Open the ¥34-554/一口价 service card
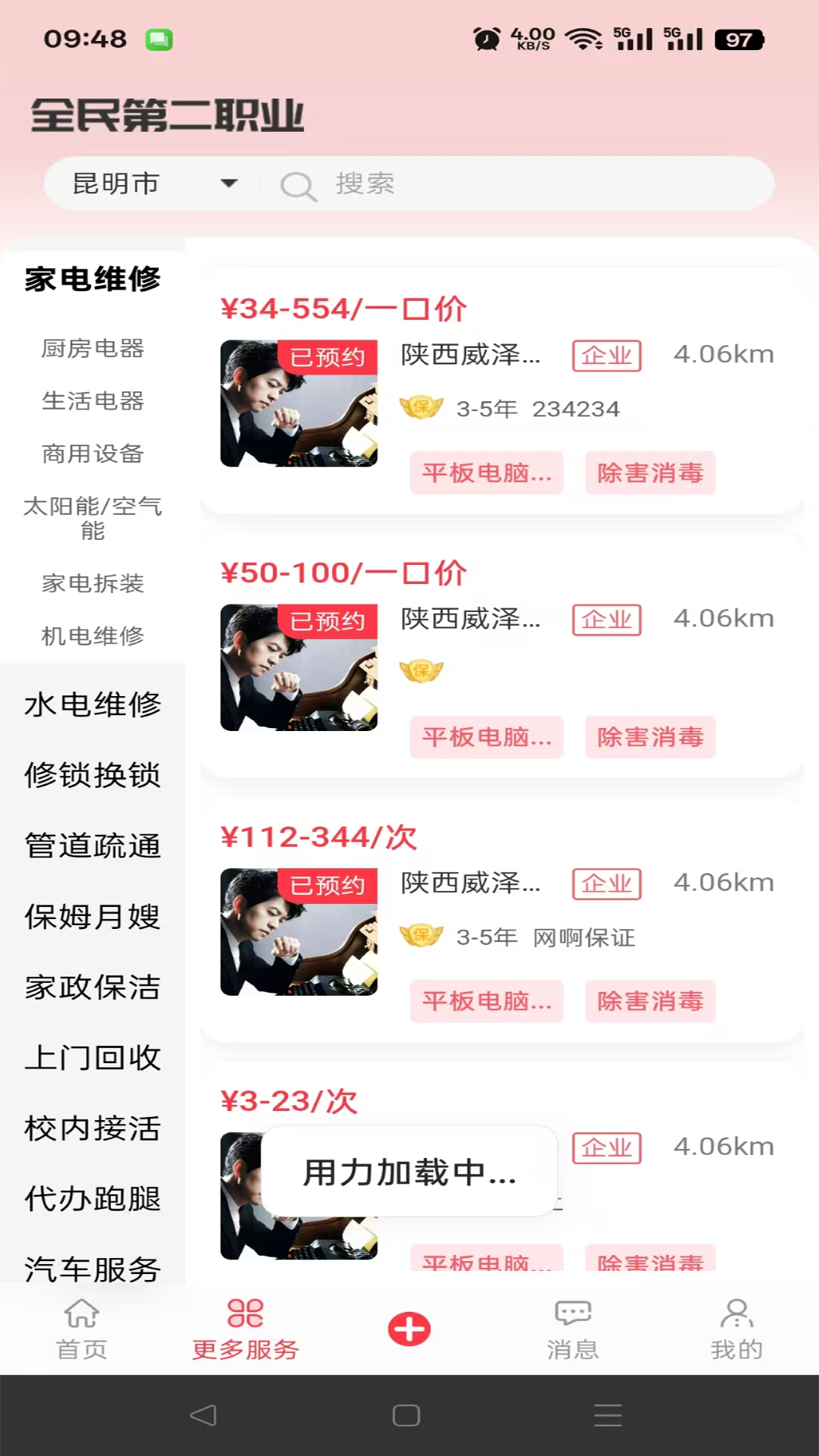 (500, 391)
